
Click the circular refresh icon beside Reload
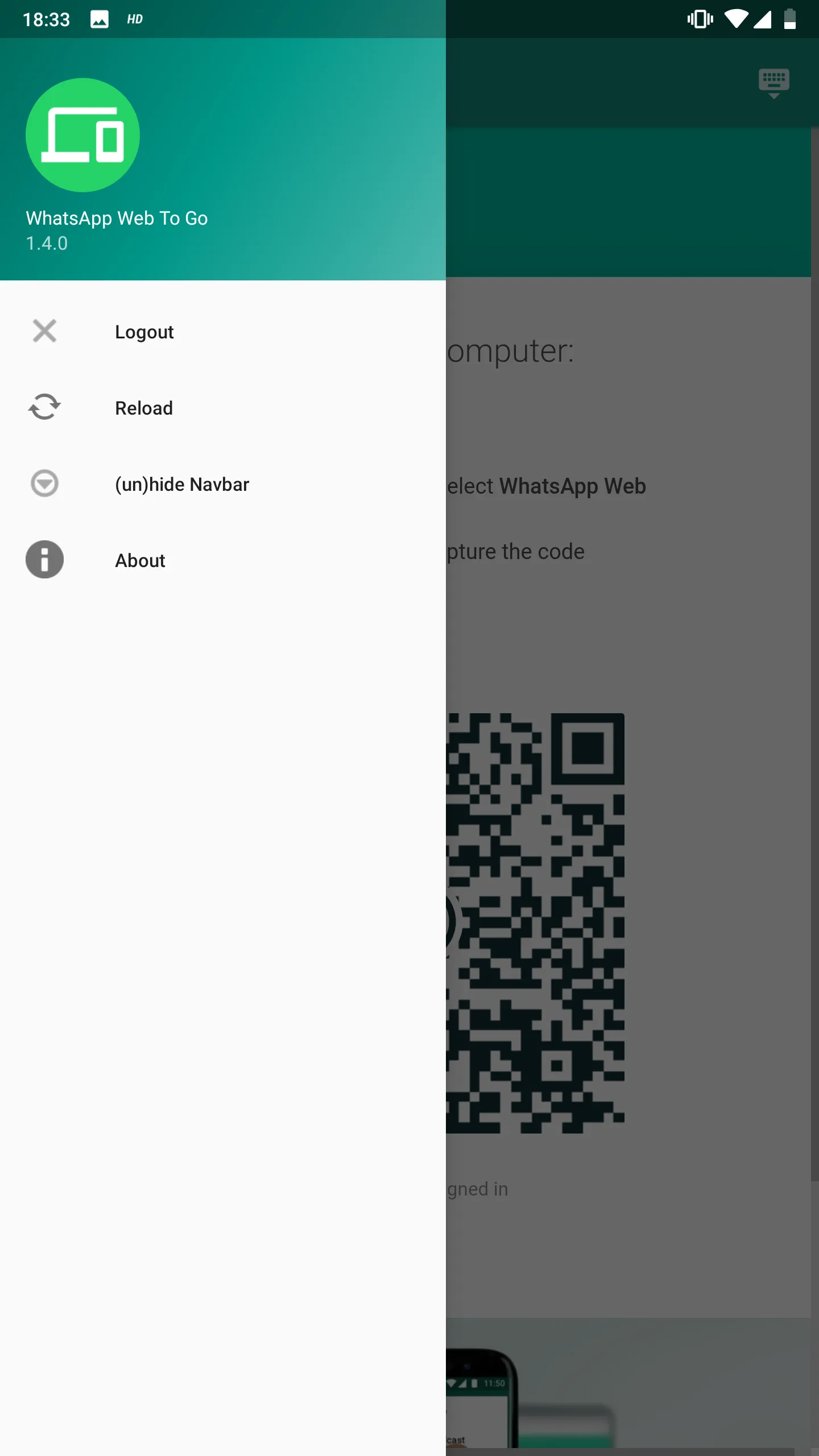coord(44,407)
